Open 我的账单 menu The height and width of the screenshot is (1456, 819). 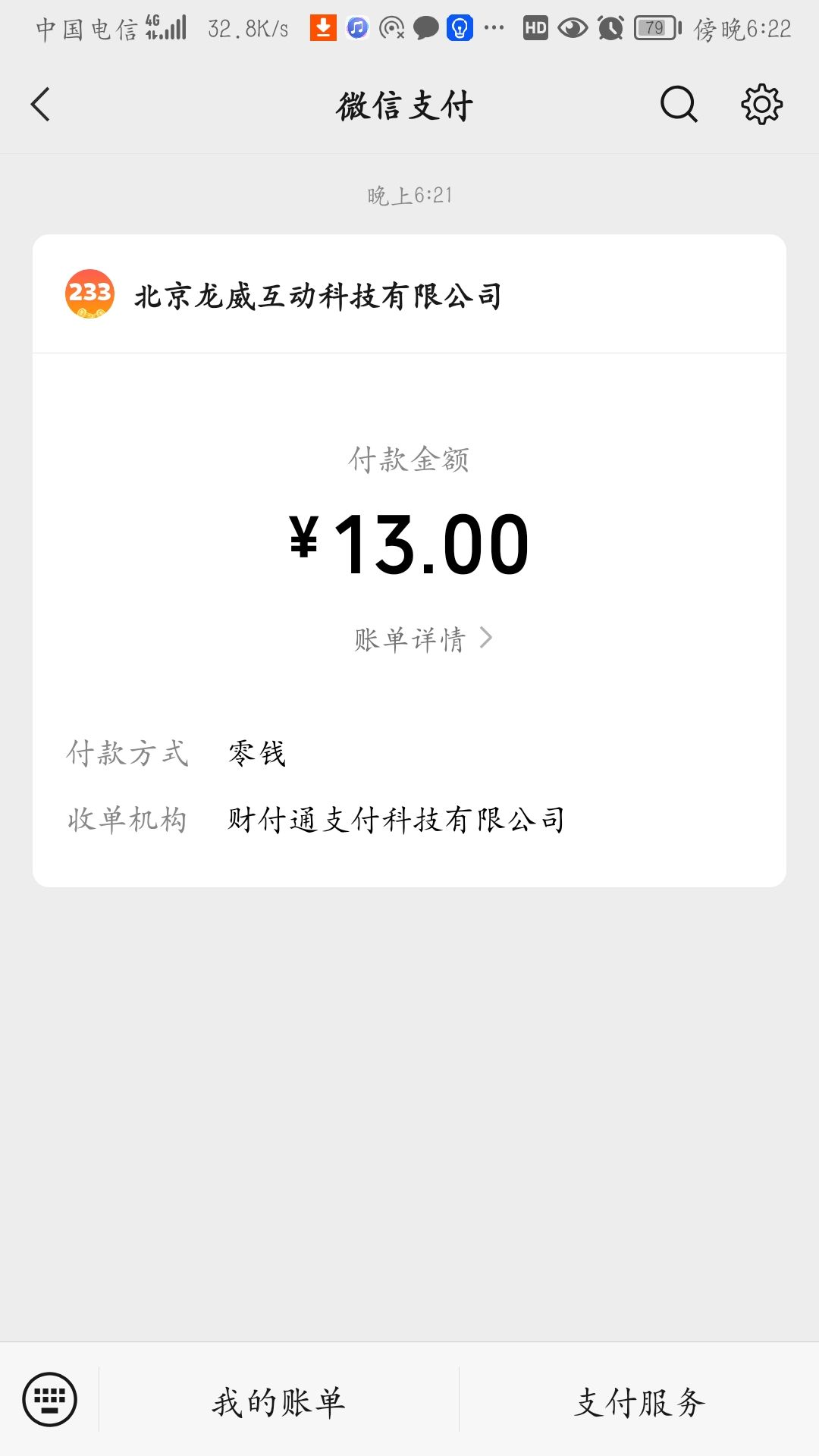click(278, 1401)
